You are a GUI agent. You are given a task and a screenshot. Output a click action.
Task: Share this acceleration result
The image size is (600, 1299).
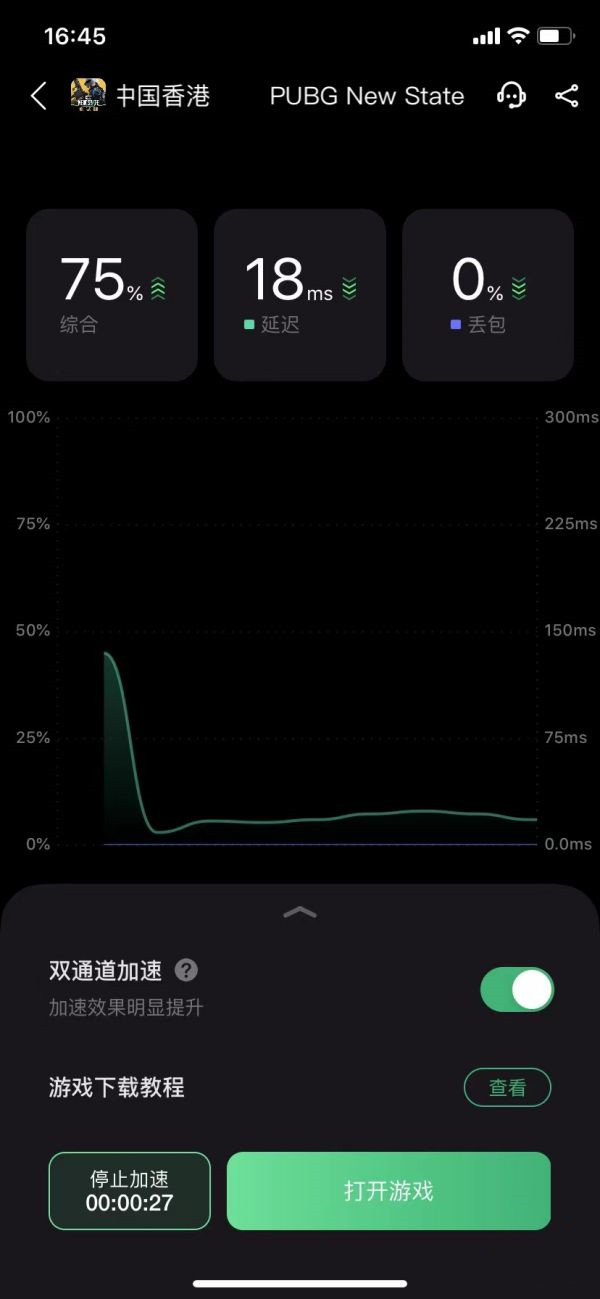(x=566, y=96)
